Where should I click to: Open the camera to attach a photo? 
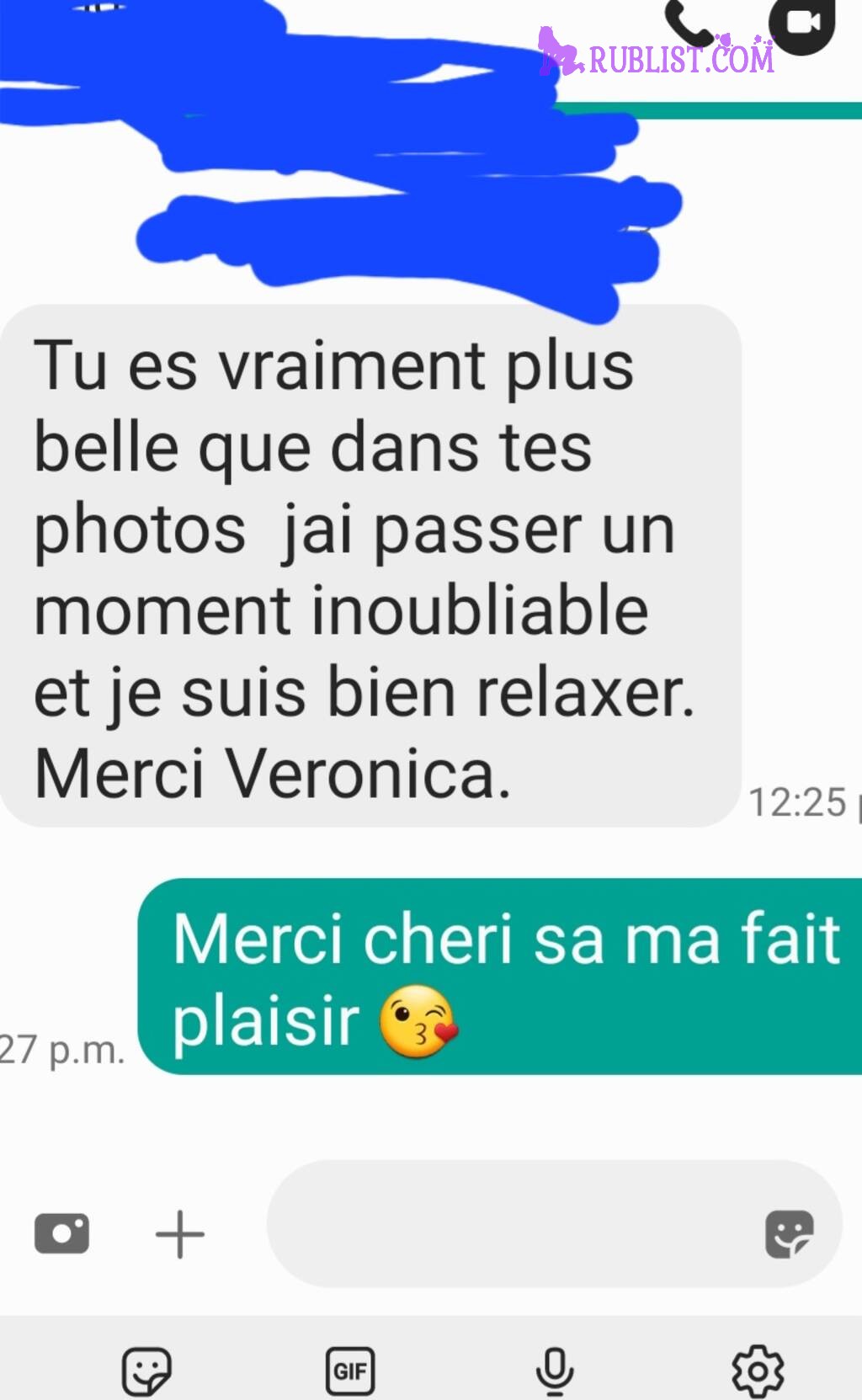[x=61, y=1234]
